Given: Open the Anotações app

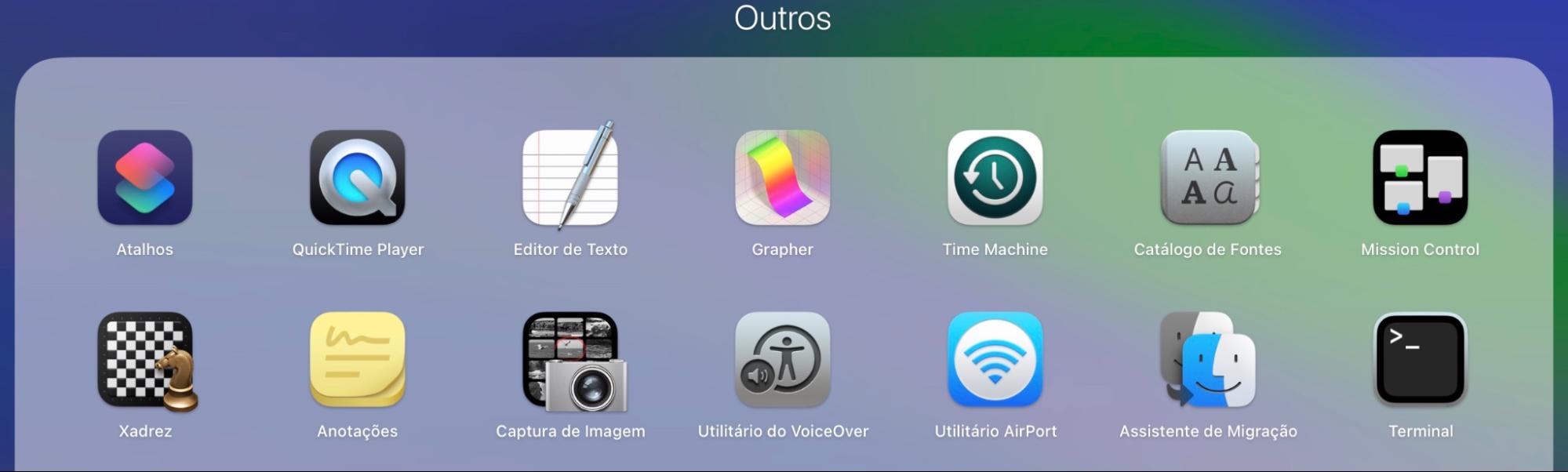Looking at the screenshot, I should (x=358, y=360).
